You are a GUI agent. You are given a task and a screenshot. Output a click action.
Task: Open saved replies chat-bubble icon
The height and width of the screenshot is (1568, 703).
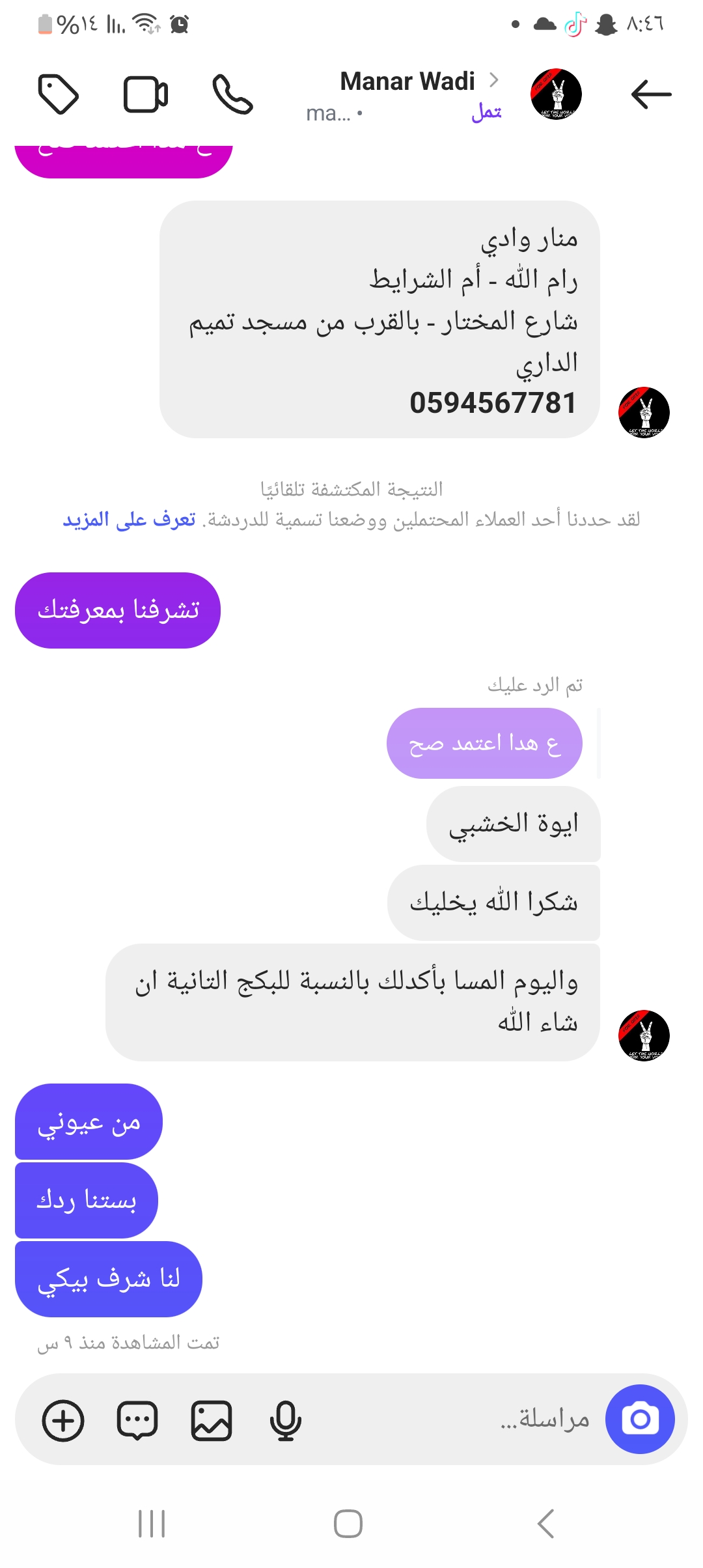[137, 1420]
